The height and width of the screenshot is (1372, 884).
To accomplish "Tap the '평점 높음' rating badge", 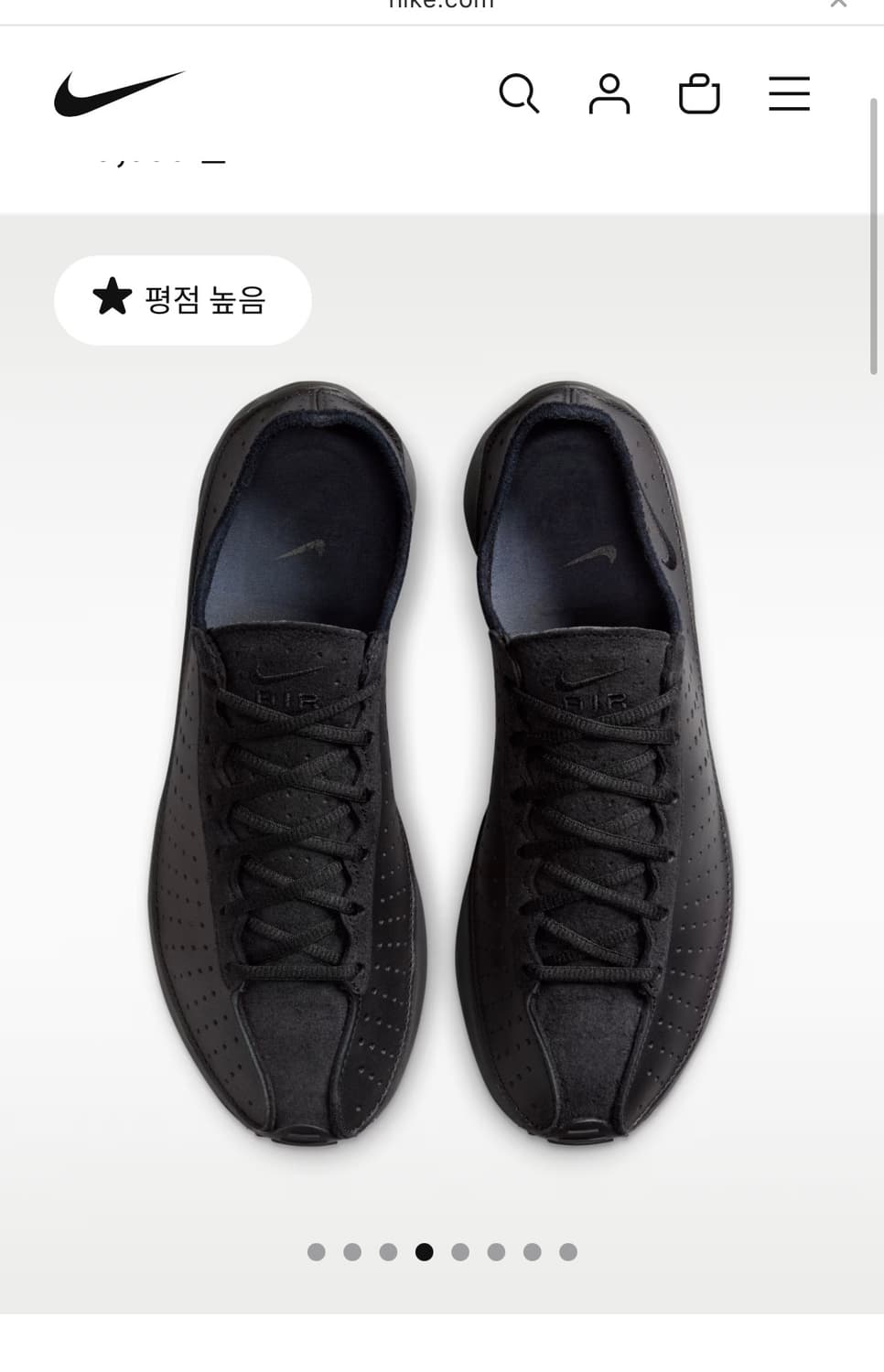I will click(x=183, y=299).
